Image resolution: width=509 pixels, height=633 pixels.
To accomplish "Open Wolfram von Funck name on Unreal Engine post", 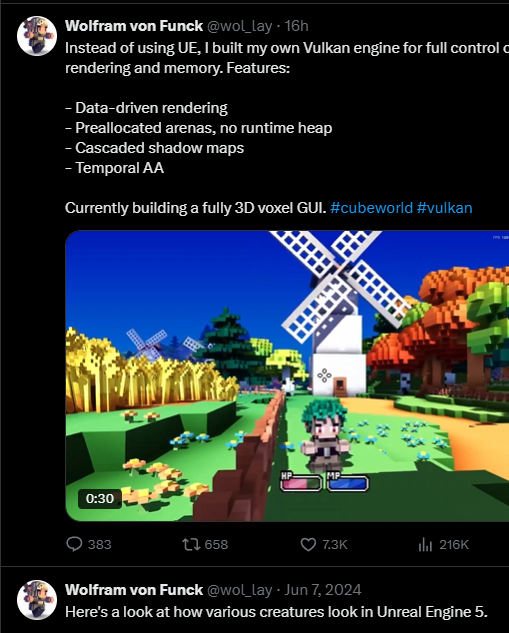I will [134, 590].
